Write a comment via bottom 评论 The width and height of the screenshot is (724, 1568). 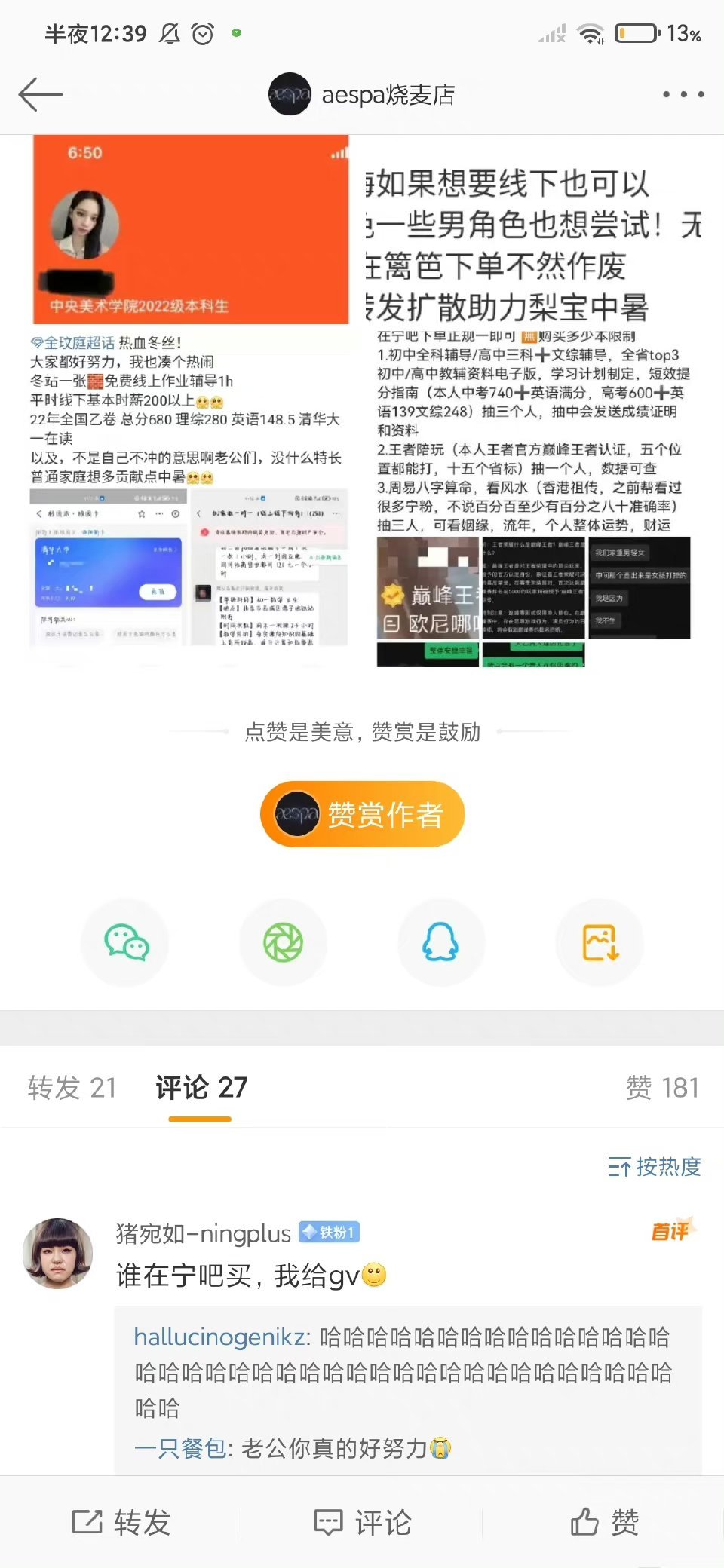click(x=362, y=1522)
